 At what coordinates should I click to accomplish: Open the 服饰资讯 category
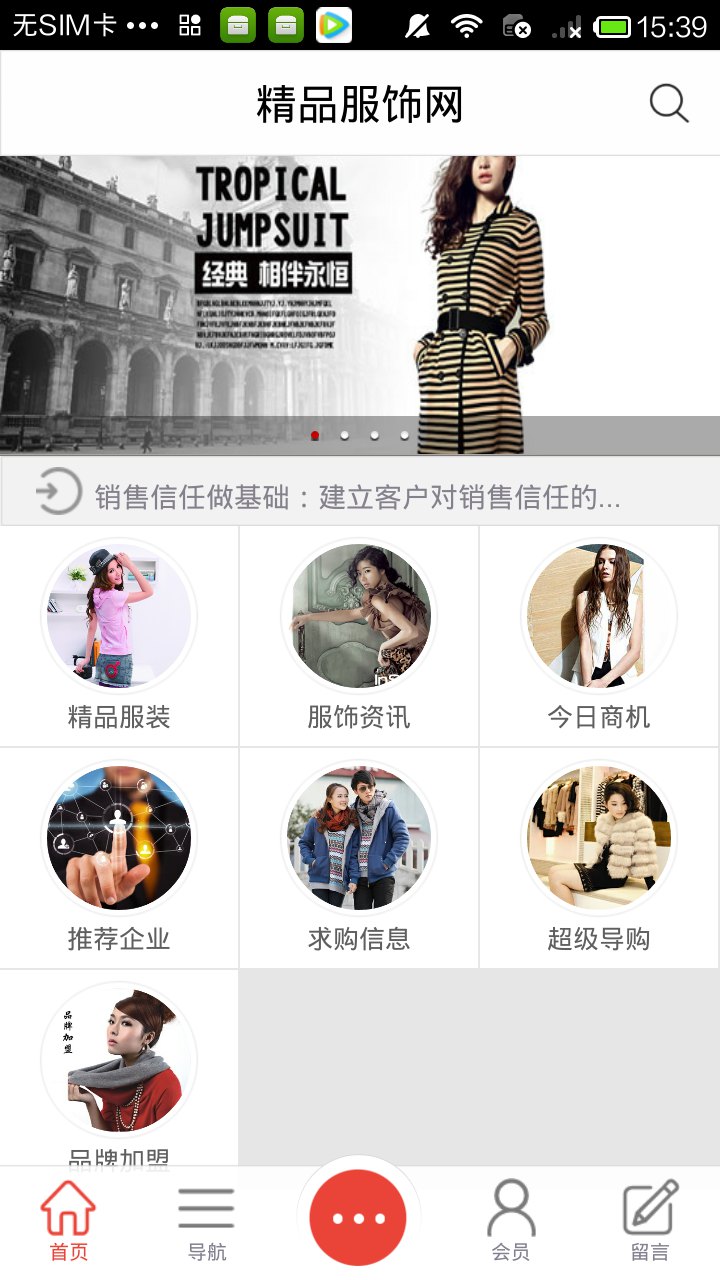click(x=359, y=636)
